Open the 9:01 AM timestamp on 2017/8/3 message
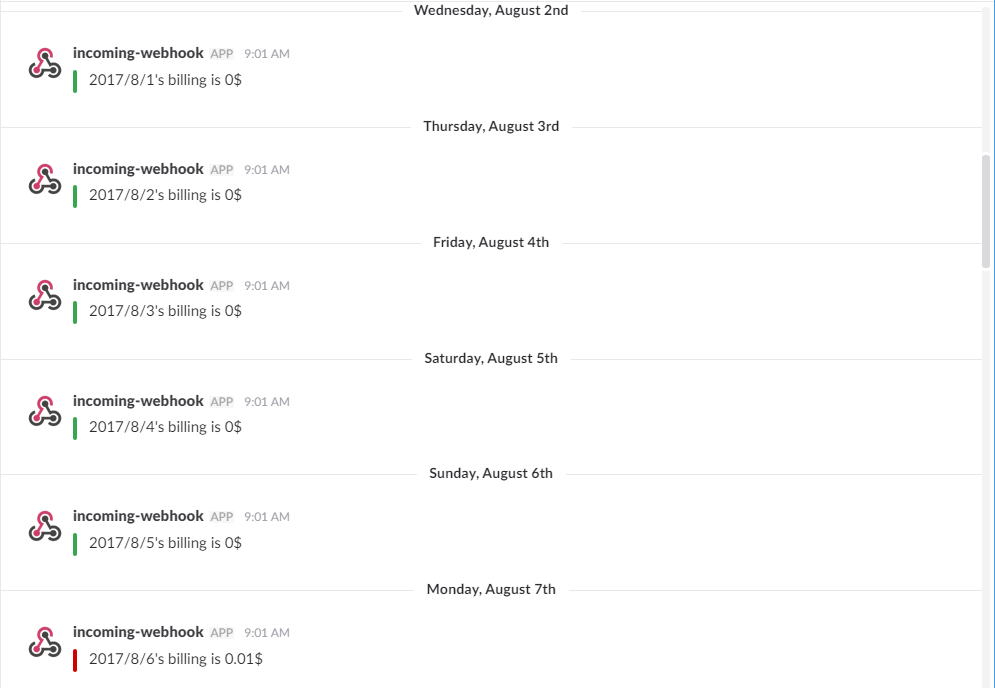995x688 pixels. [x=267, y=286]
